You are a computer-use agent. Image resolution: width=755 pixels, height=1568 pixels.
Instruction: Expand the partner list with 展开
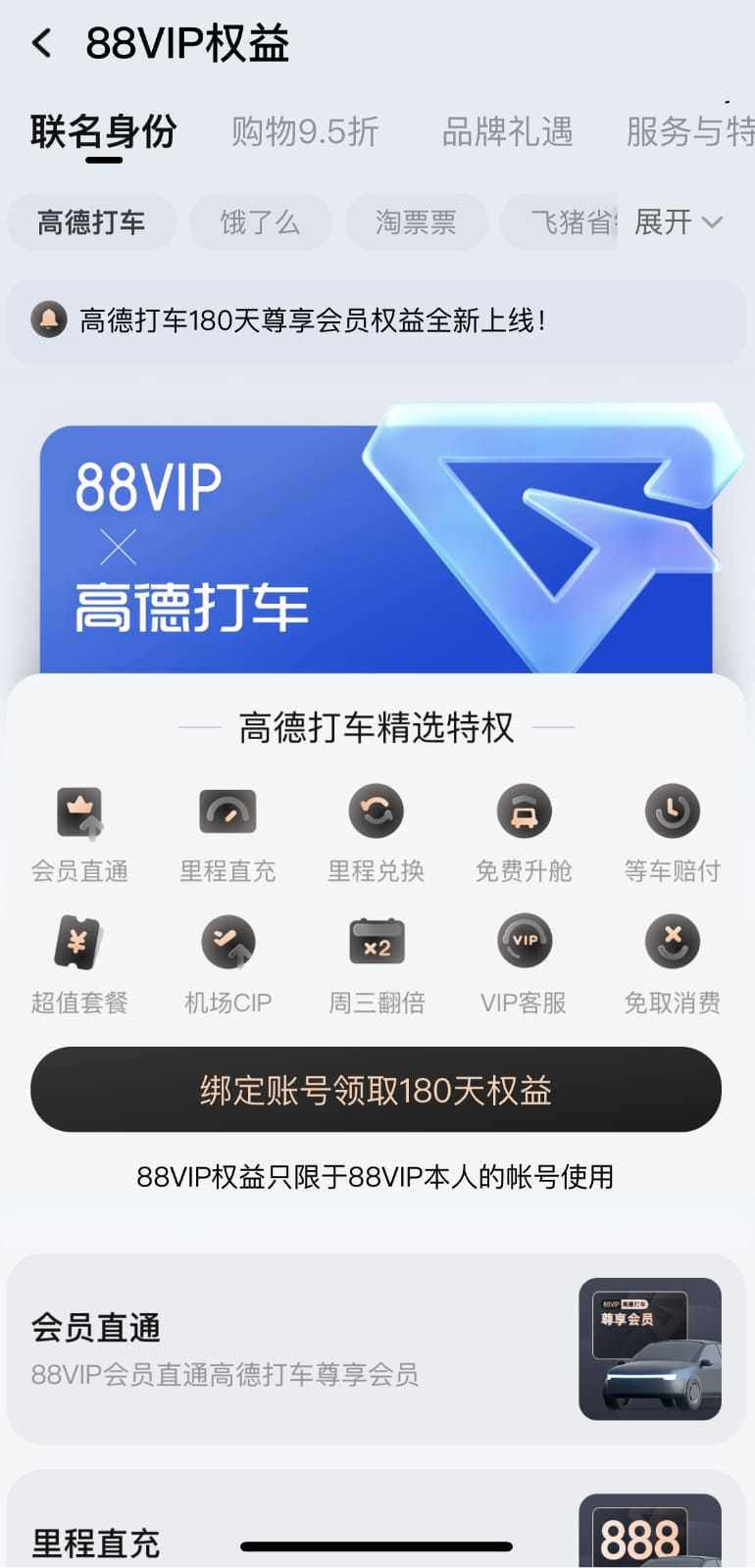tap(679, 222)
